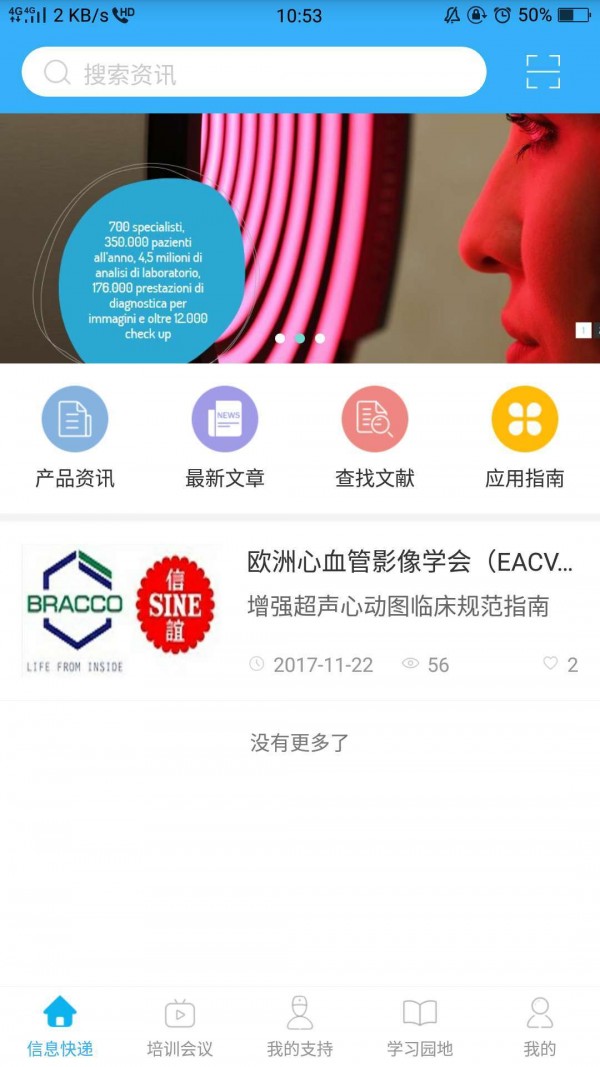Like the 欧洲心血管影像学会 article
This screenshot has height=1067, width=600.
click(560, 664)
